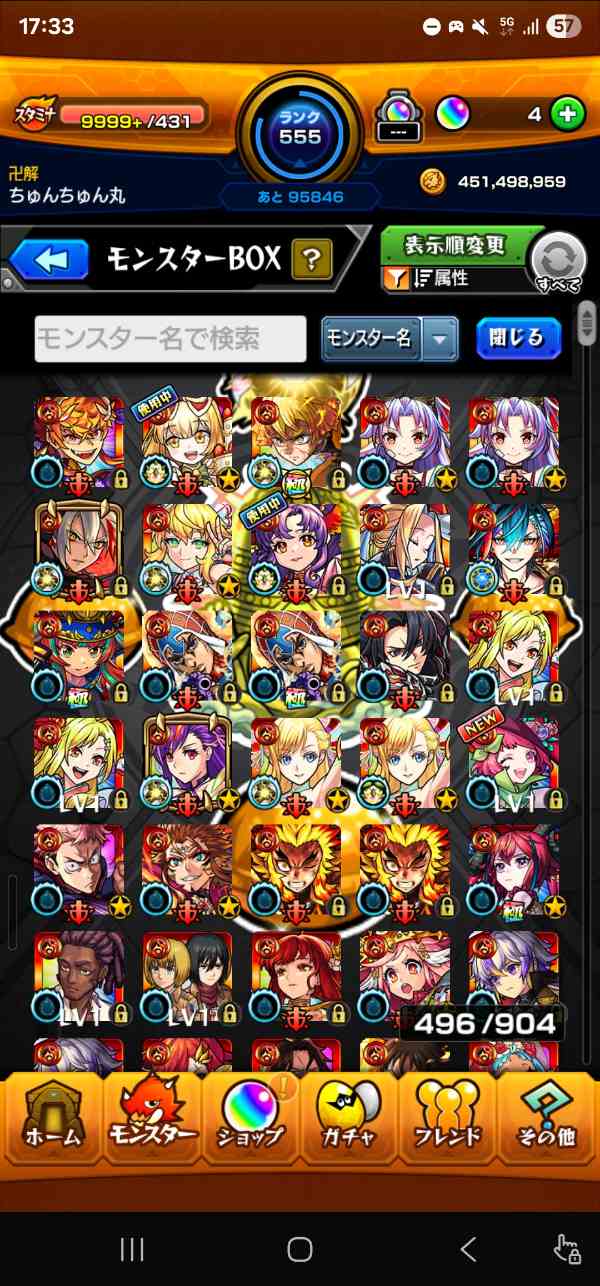Open the ガチャ tab

pyautogui.click(x=349, y=1118)
